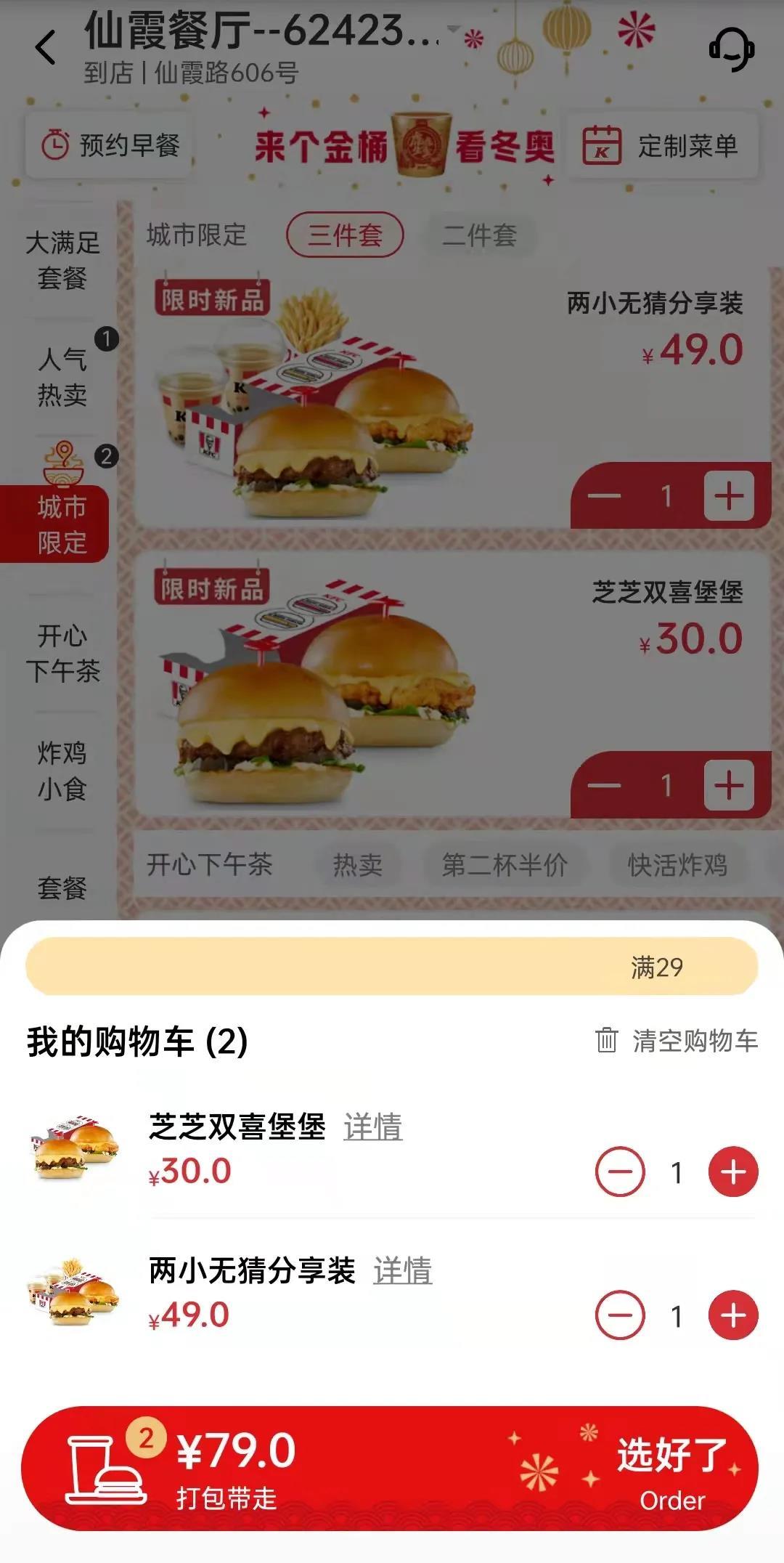Screen dimensions: 784x1563
Task: Open the 预约早餐 breakfast reservation
Action: (x=110, y=146)
